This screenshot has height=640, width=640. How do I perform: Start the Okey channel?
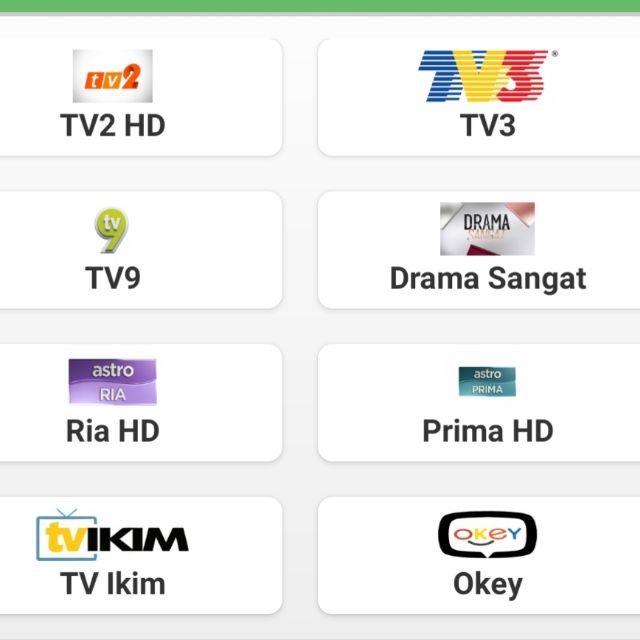485,556
